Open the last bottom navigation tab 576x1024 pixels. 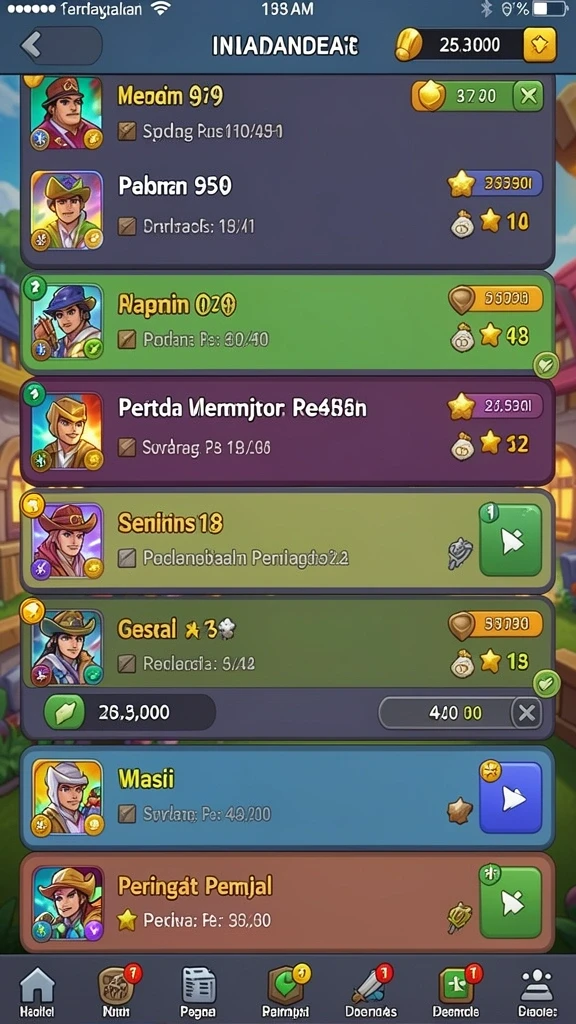click(x=539, y=991)
